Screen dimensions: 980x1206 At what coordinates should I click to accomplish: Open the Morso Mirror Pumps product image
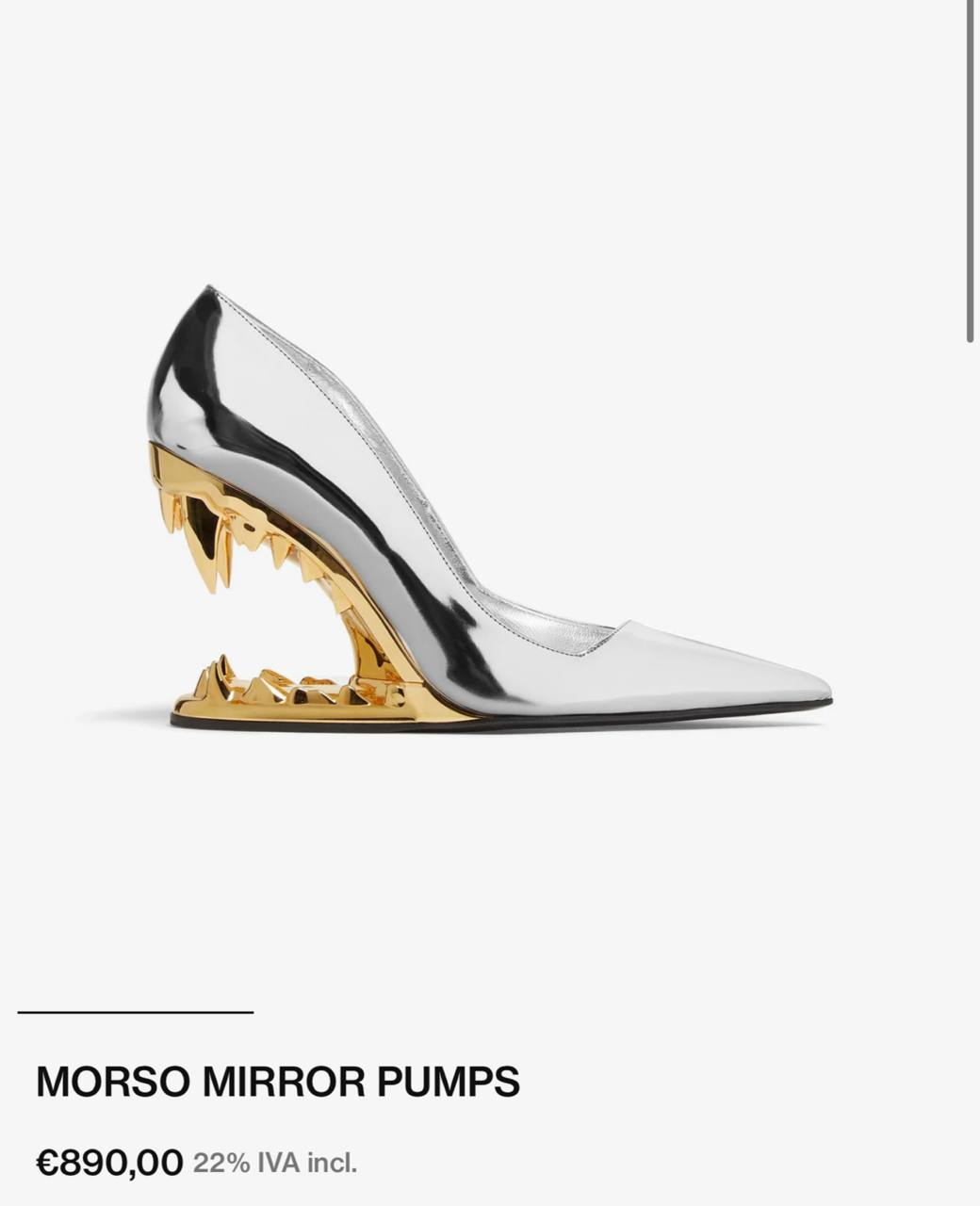point(490,509)
